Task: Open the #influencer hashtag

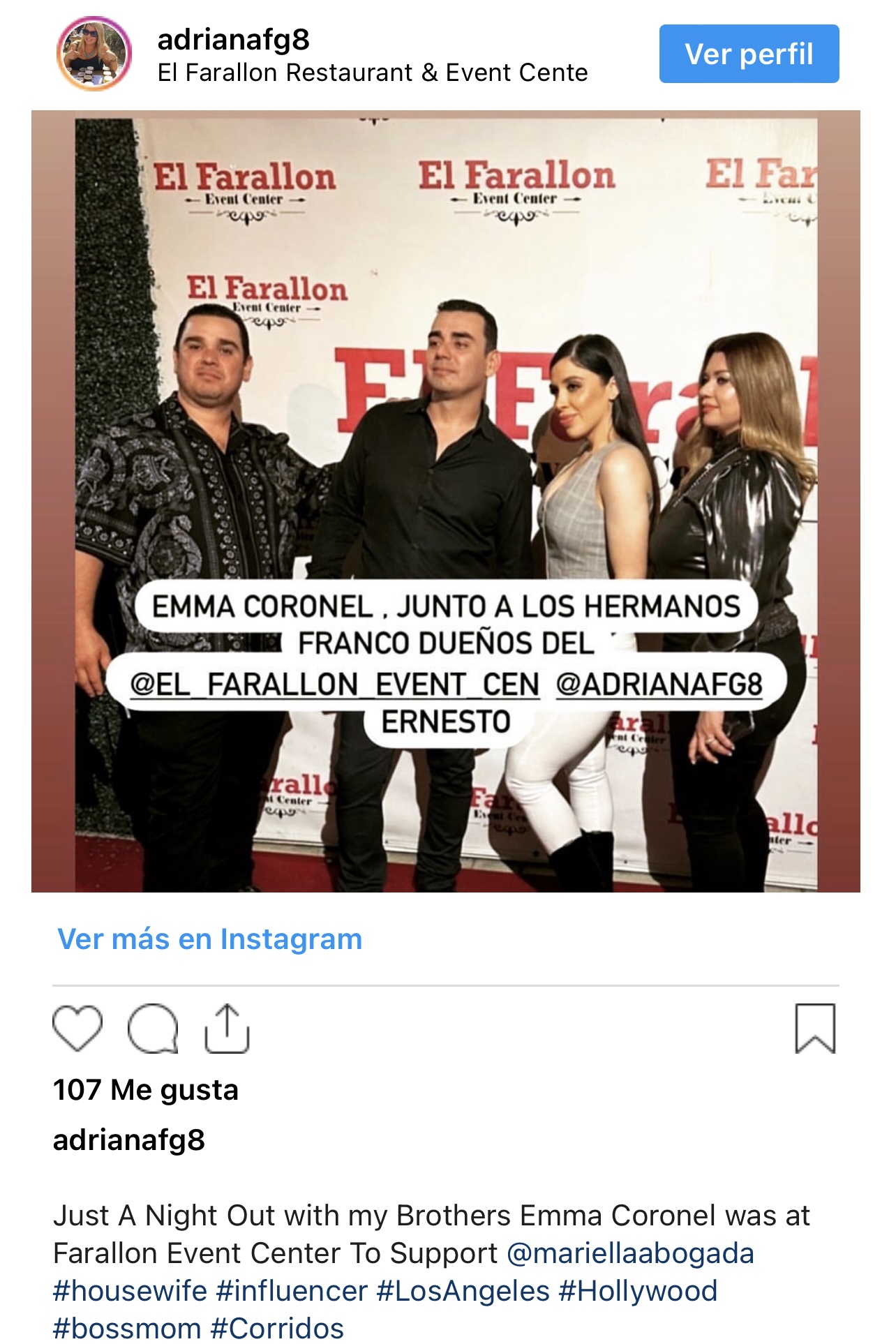Action: [292, 1291]
